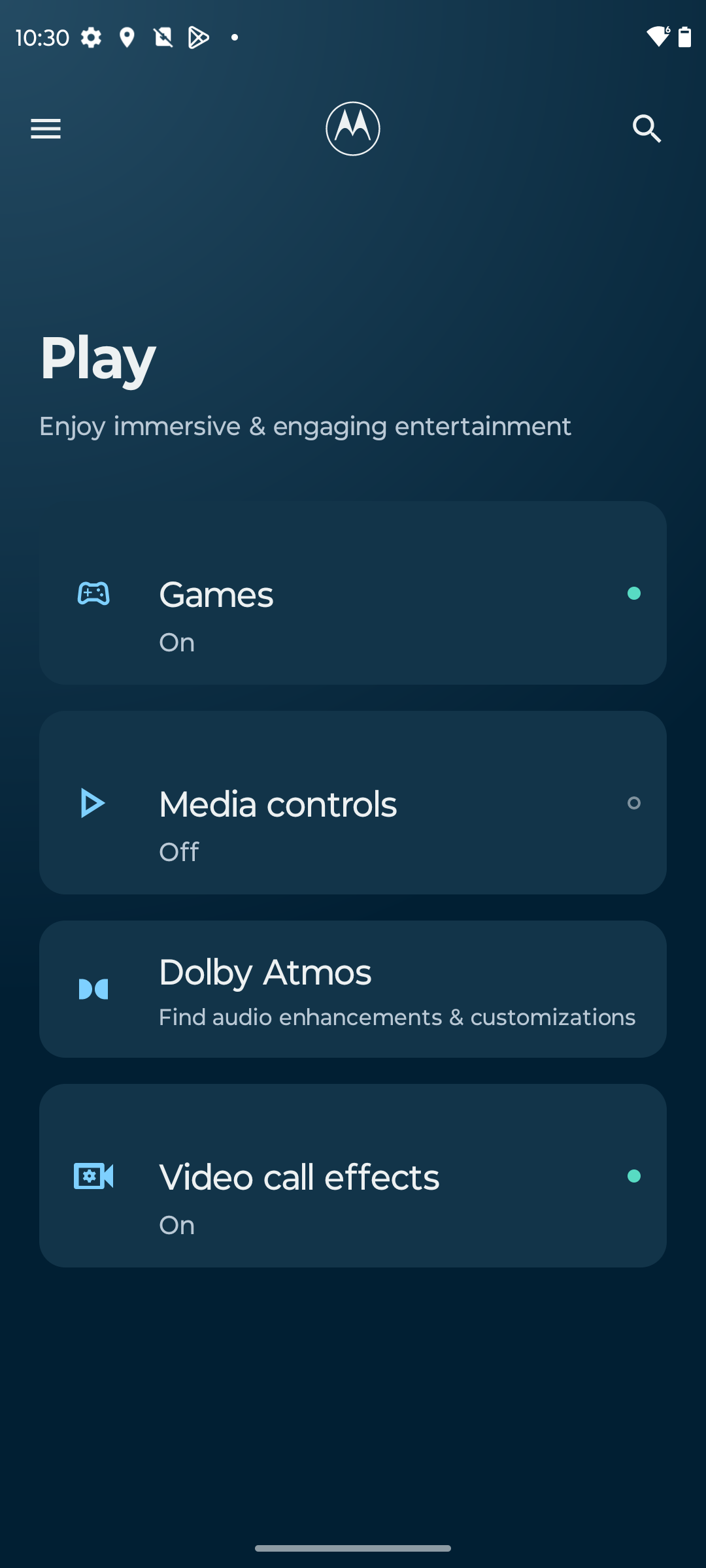This screenshot has width=706, height=1568.
Task: Open Dolby Atmos audio enhancements
Action: pyautogui.click(x=353, y=989)
